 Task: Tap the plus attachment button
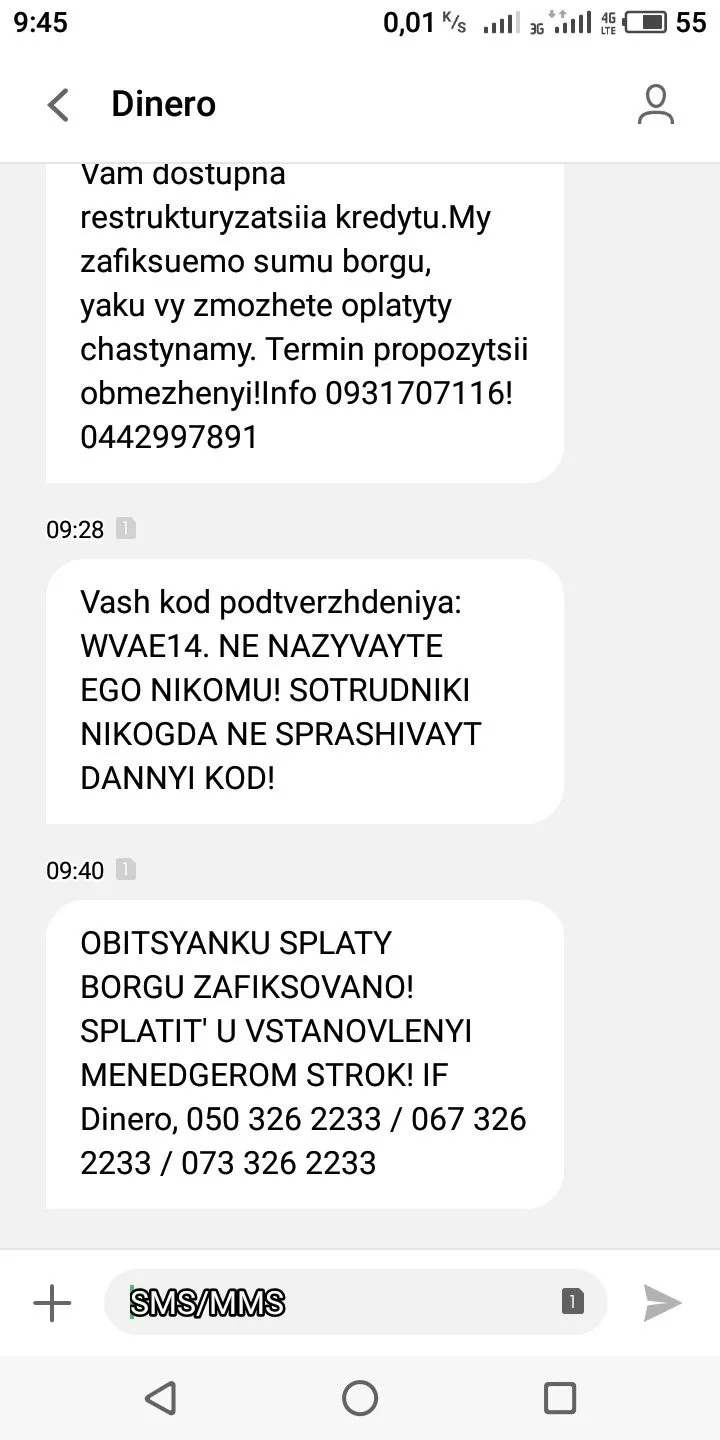(x=52, y=1303)
